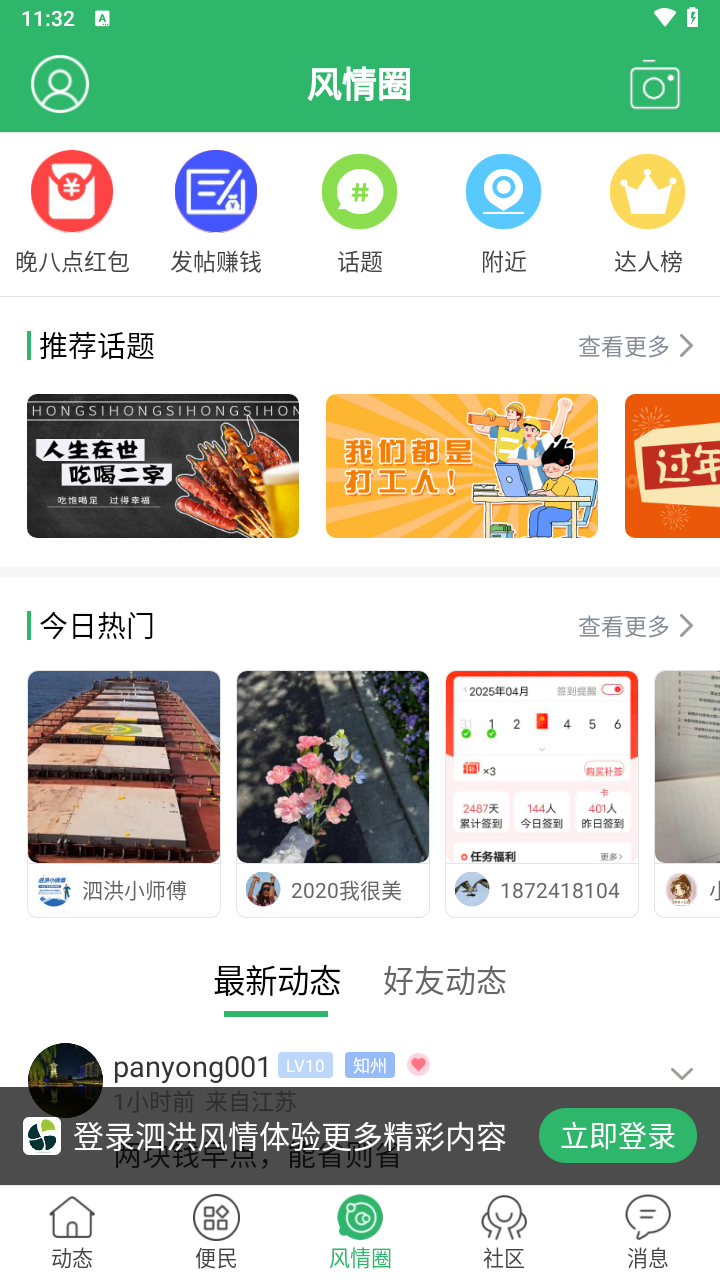Open the 人生在世吃喝二字 topic card
The width and height of the screenshot is (720, 1280).
[163, 466]
